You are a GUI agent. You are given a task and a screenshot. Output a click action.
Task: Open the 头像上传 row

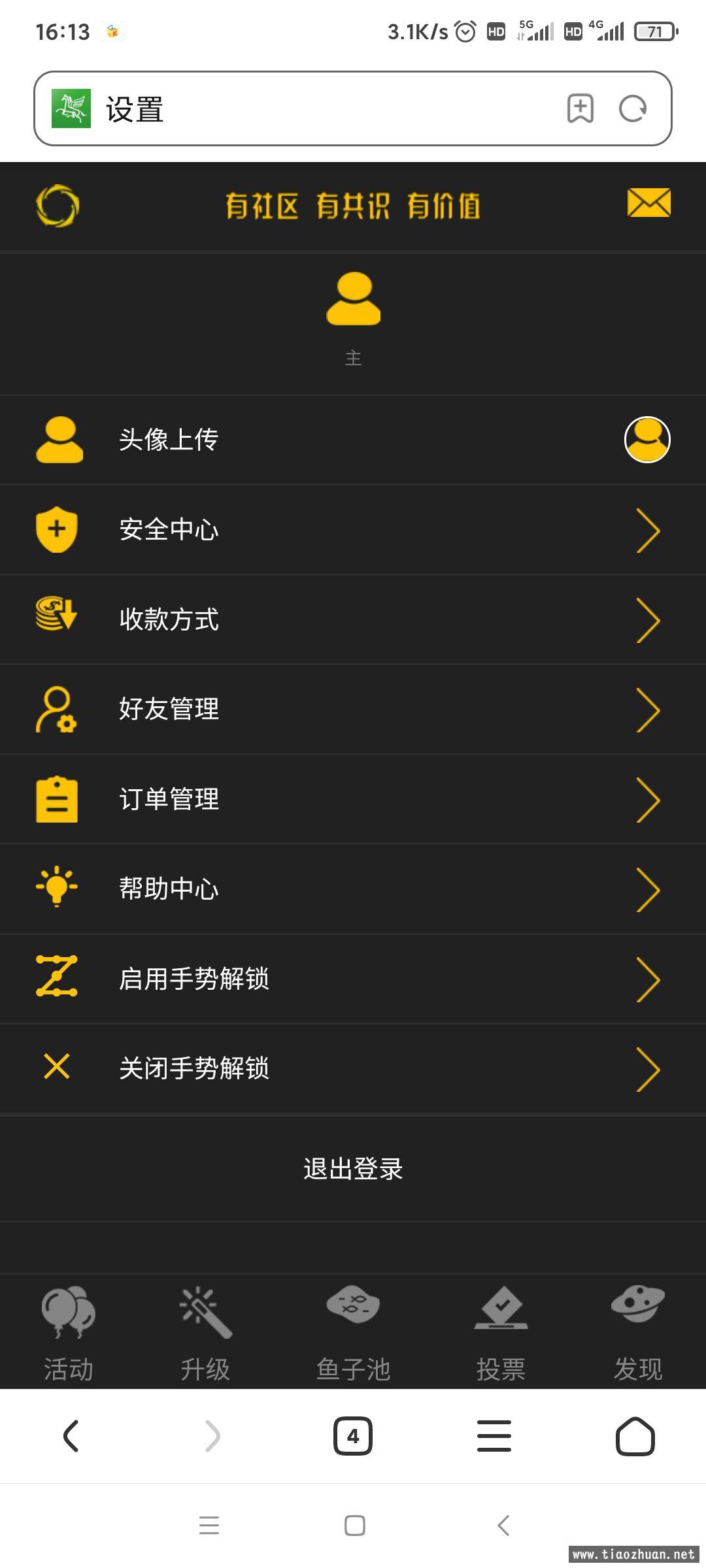pyautogui.click(x=353, y=439)
